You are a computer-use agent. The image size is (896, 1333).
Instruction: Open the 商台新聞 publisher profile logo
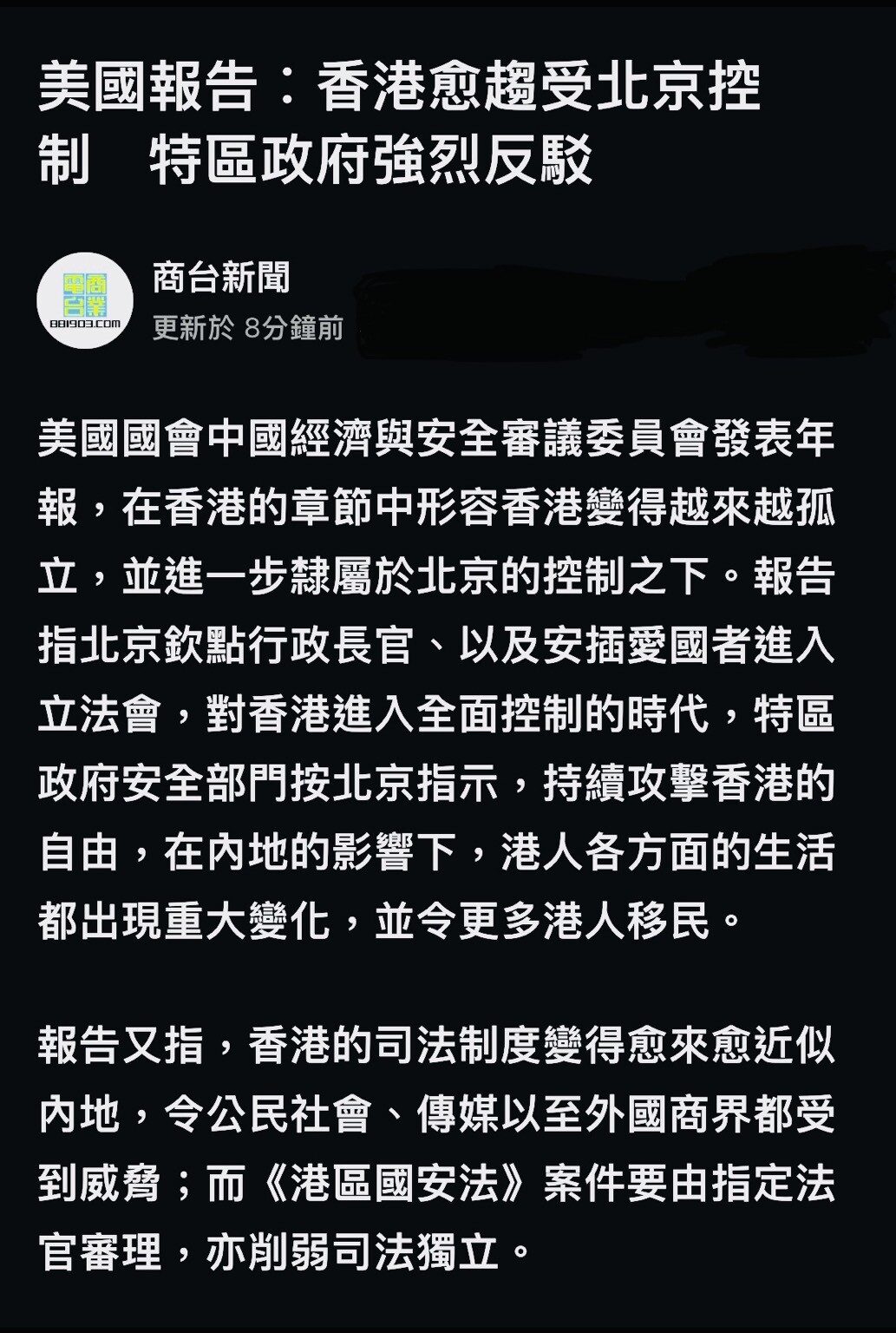[85, 301]
